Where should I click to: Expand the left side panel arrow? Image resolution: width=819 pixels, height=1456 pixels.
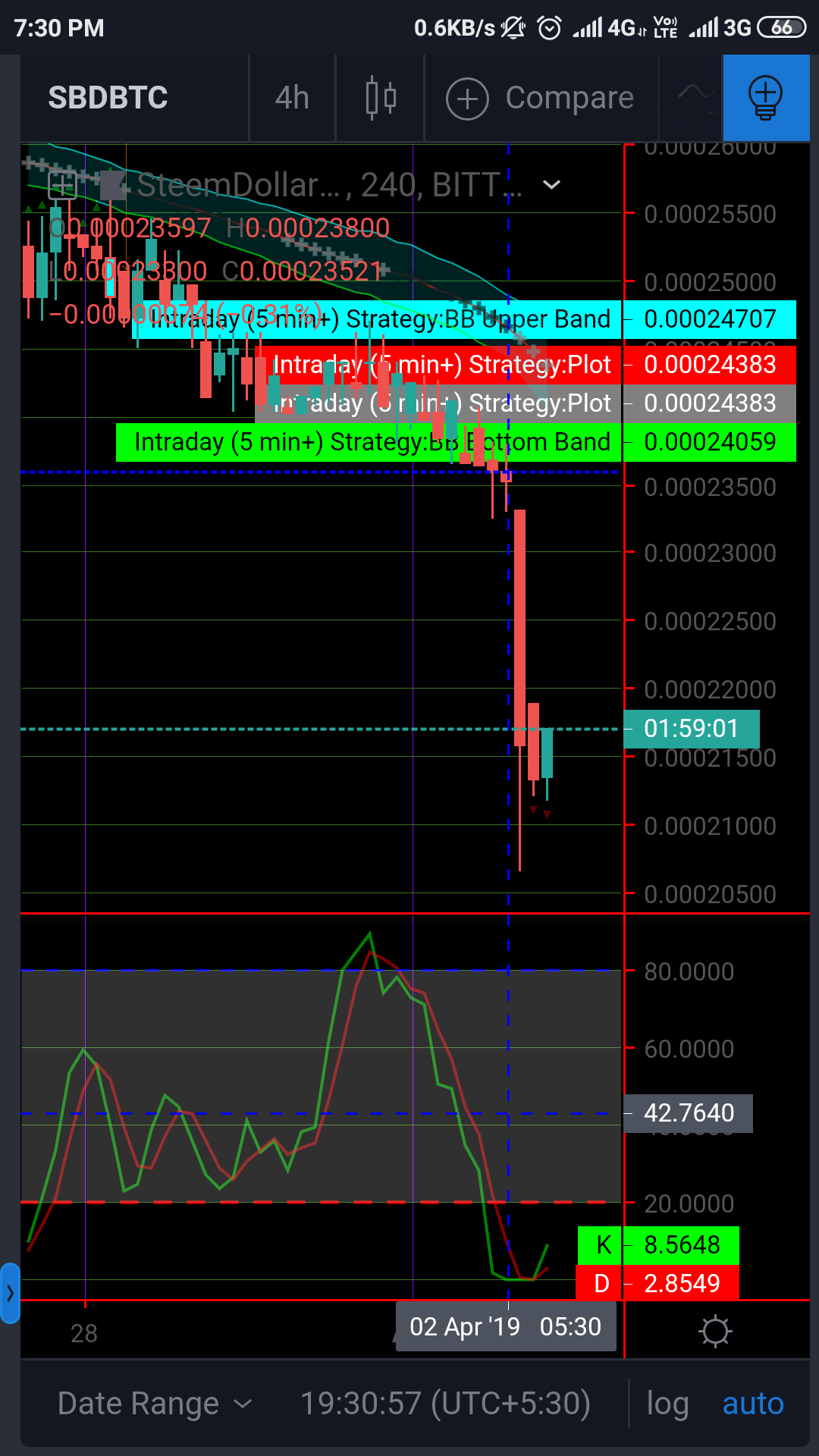(x=10, y=1293)
